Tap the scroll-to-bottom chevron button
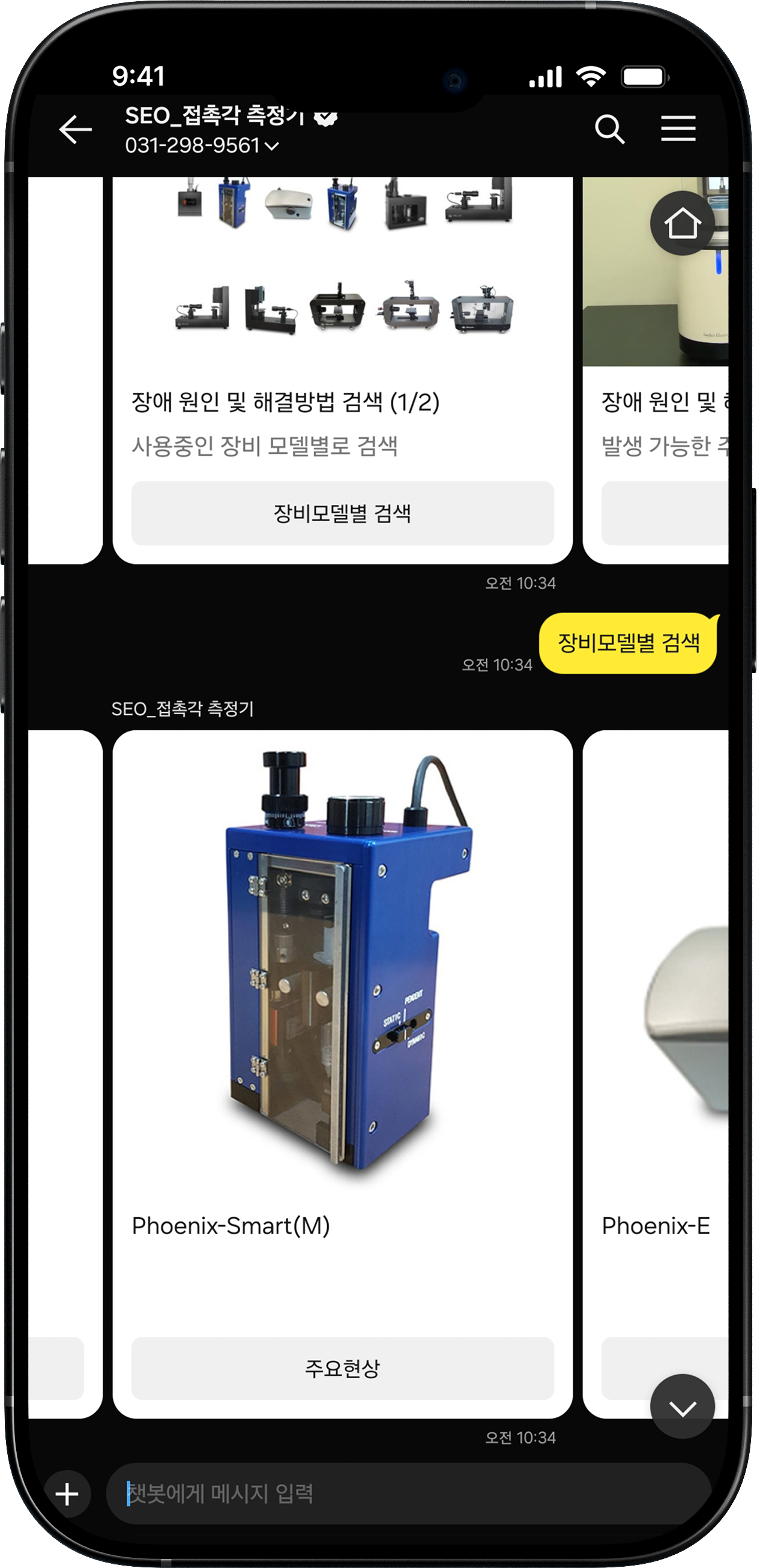Viewport: 757px width, 1568px height. [684, 1406]
